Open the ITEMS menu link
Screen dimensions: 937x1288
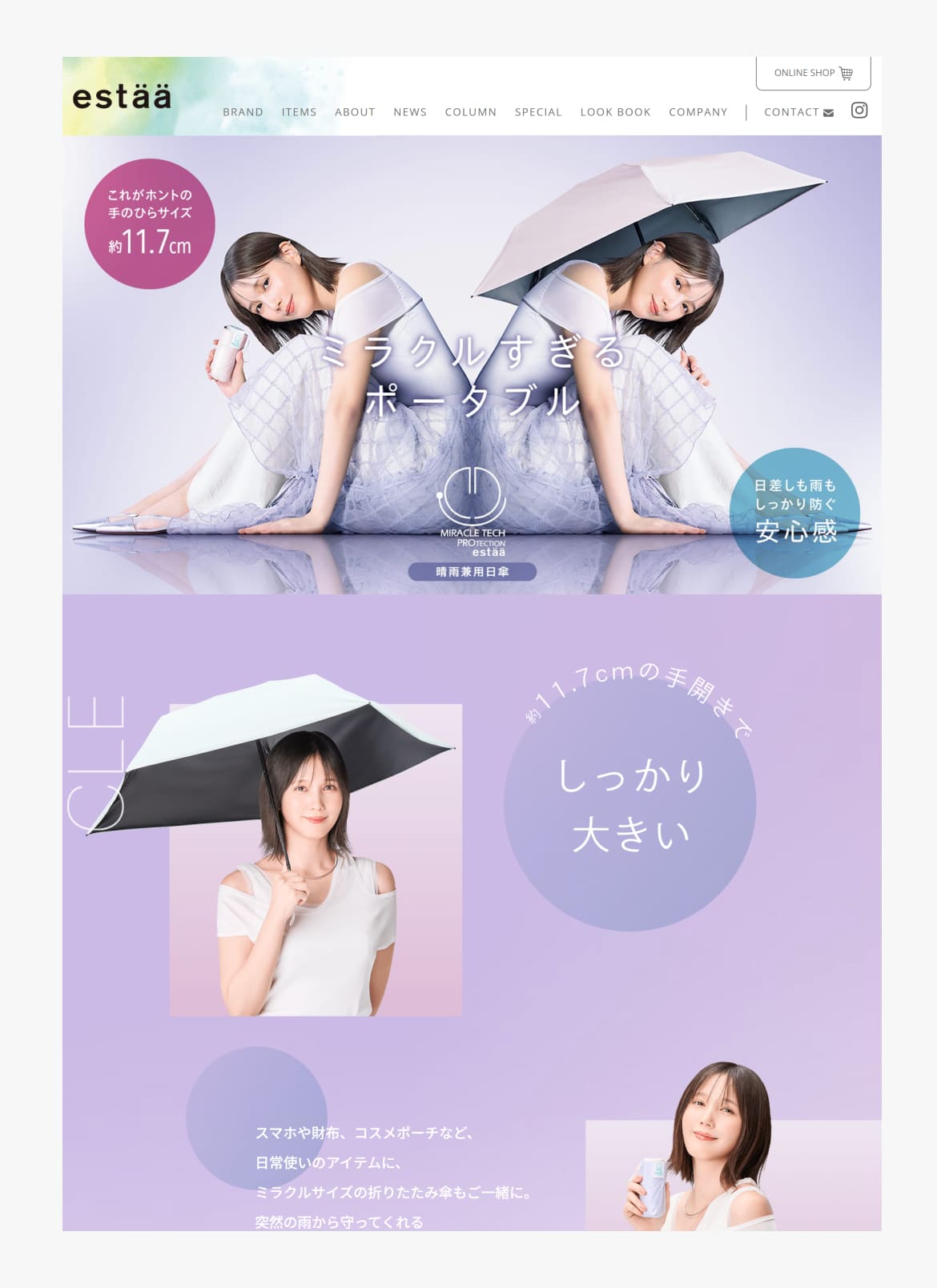[299, 112]
